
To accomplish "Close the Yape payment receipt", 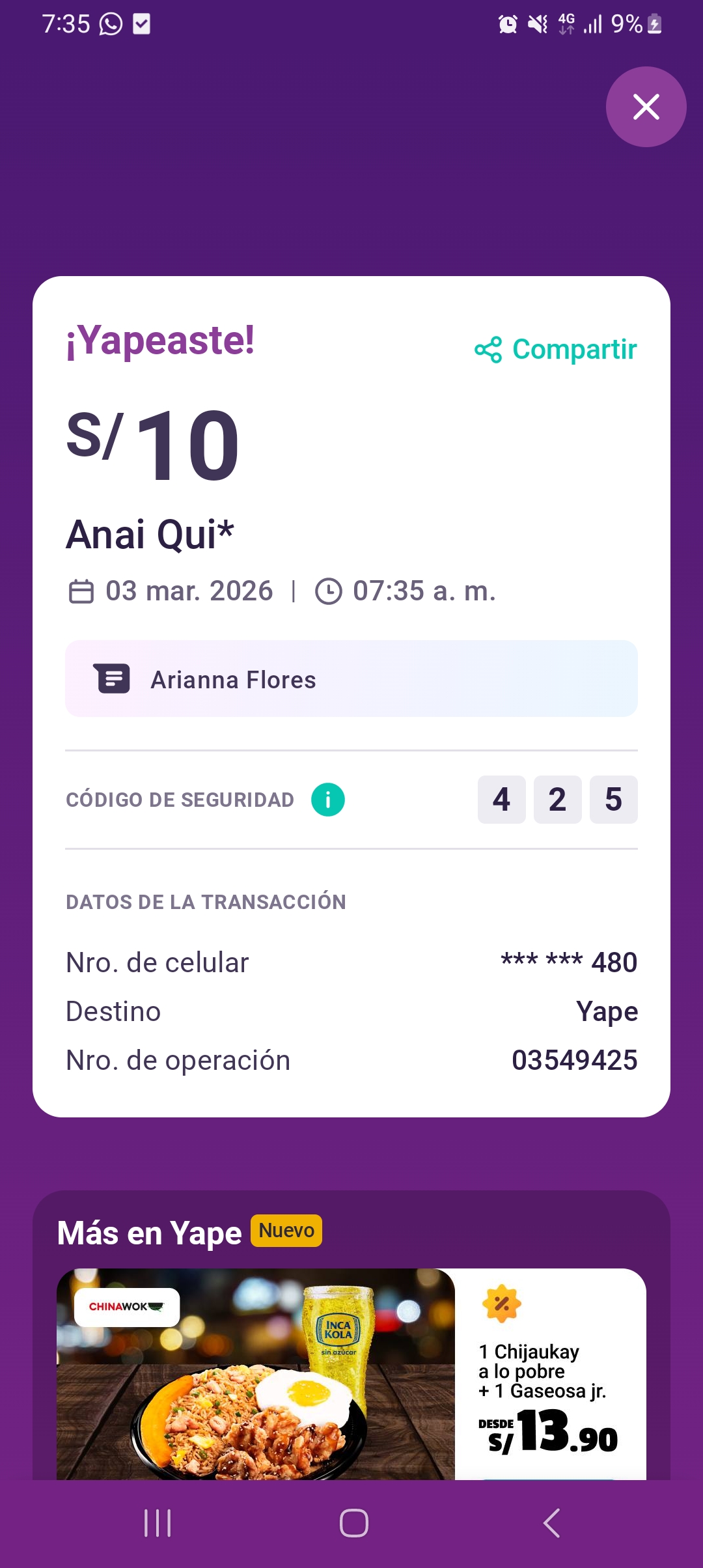I will point(646,107).
